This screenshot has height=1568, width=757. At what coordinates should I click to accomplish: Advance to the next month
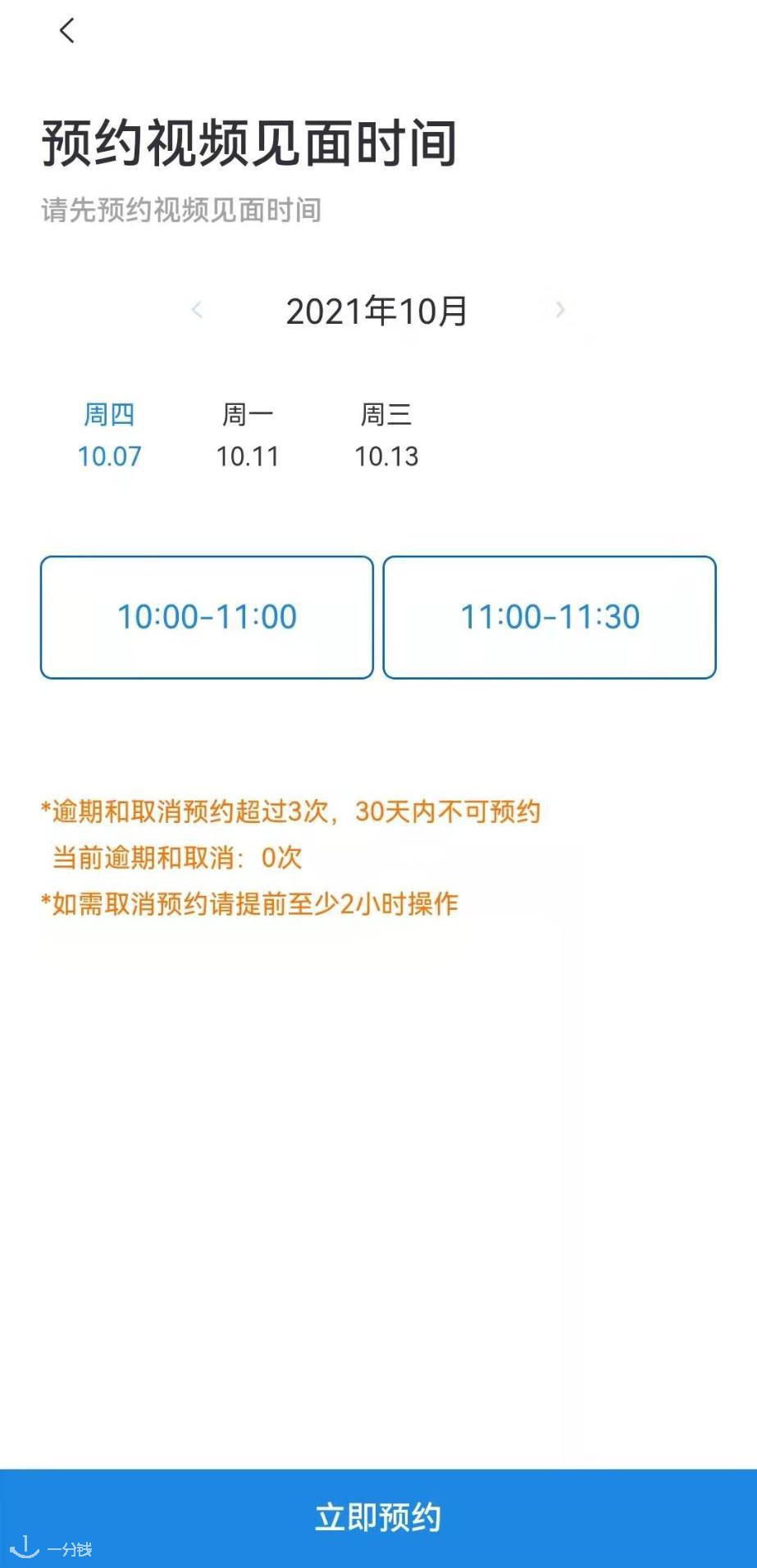pyautogui.click(x=560, y=310)
